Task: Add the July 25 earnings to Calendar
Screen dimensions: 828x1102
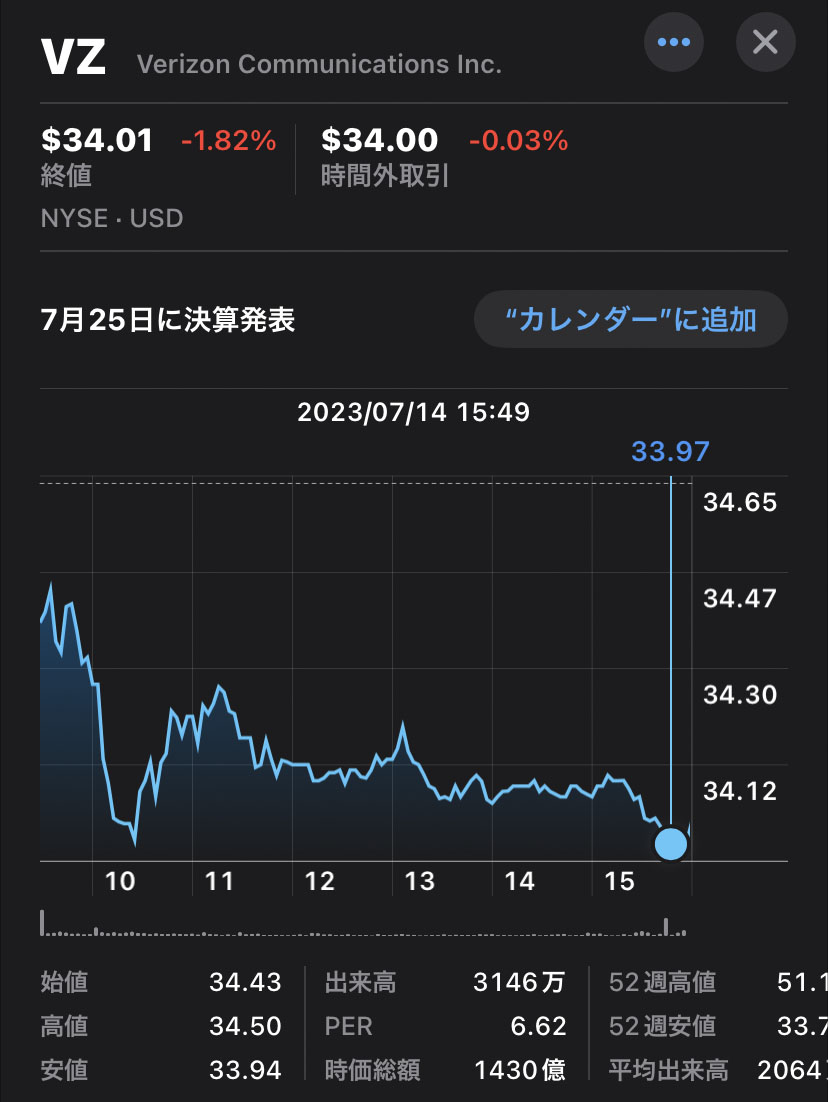Action: [630, 320]
